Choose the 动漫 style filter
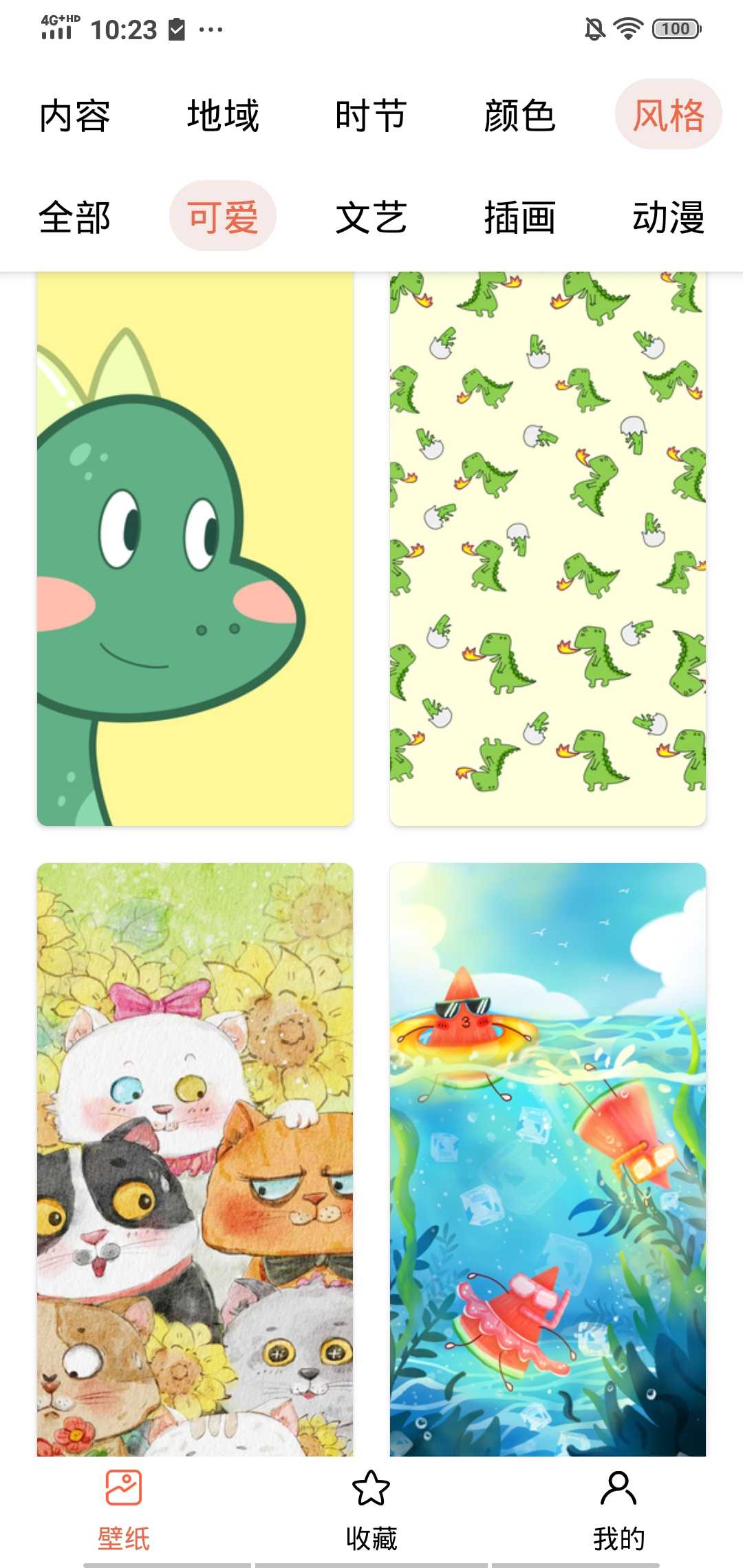This screenshot has width=743, height=1568. pos(668,217)
